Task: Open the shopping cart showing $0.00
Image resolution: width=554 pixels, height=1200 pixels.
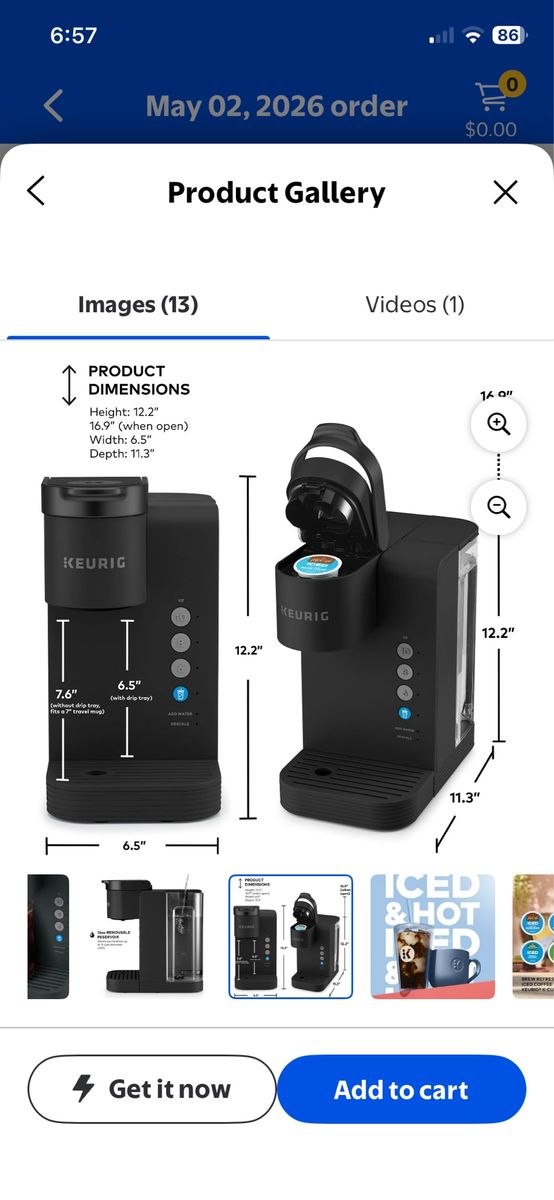Action: point(491,106)
